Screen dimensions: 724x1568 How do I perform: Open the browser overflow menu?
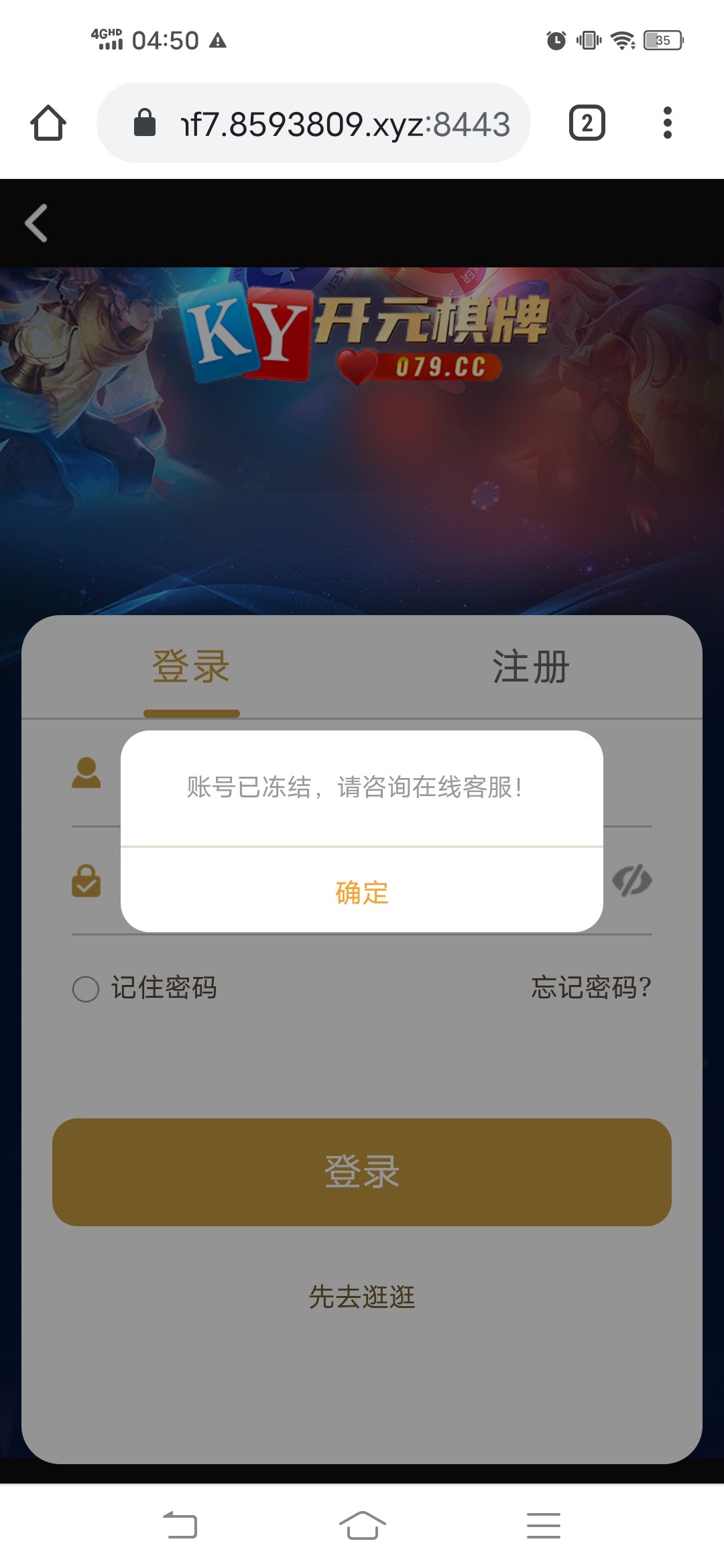pyautogui.click(x=667, y=123)
